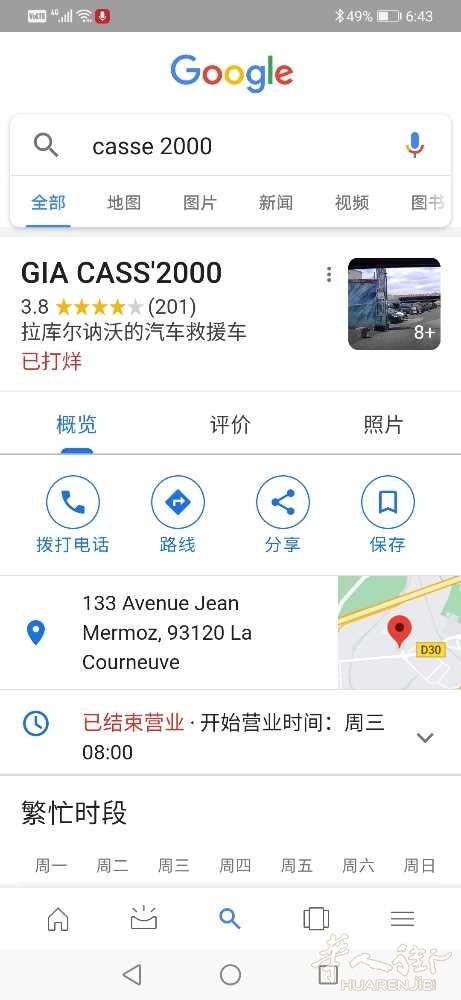Expand the opening hours chevron

coord(425,737)
